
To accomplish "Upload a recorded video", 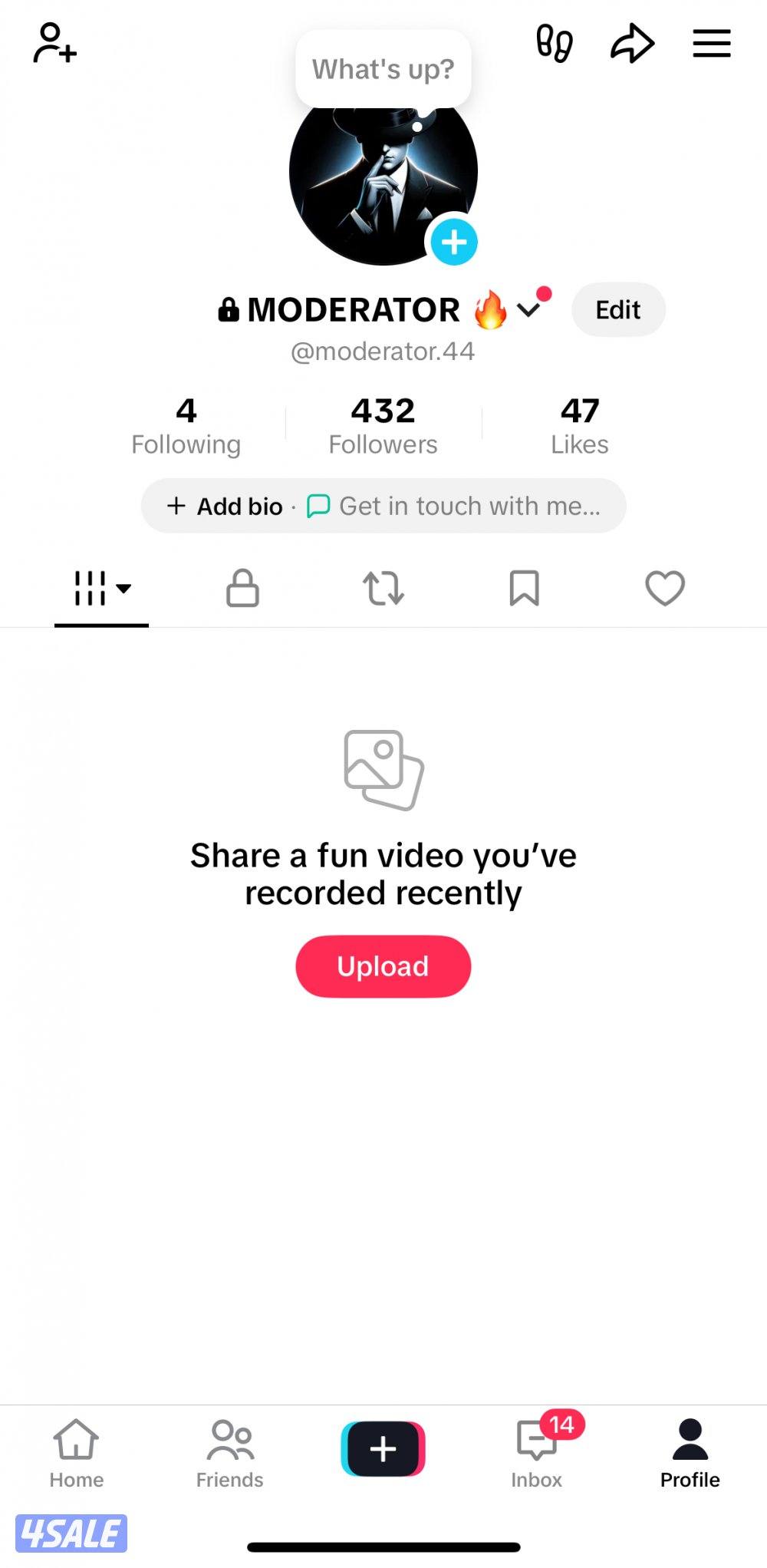I will 383,966.
